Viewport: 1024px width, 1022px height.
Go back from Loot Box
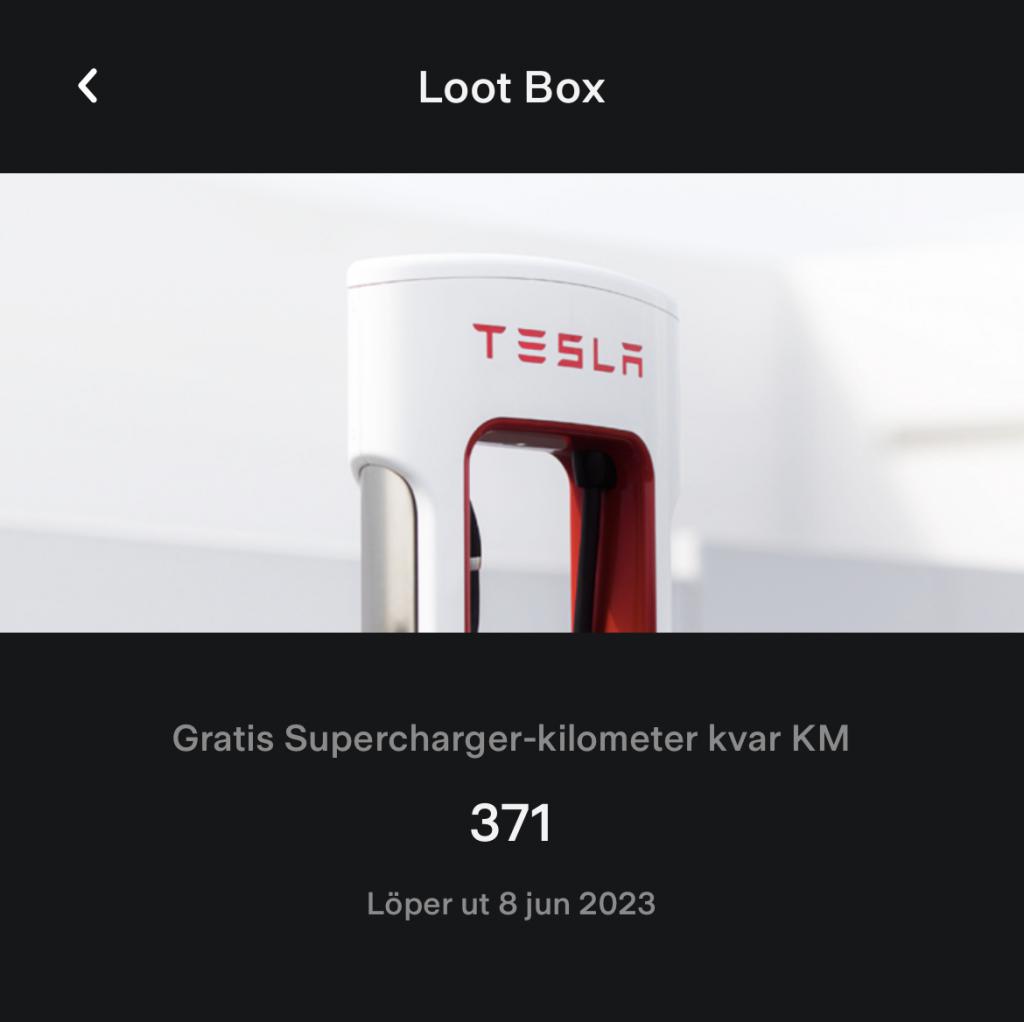pyautogui.click(x=88, y=86)
